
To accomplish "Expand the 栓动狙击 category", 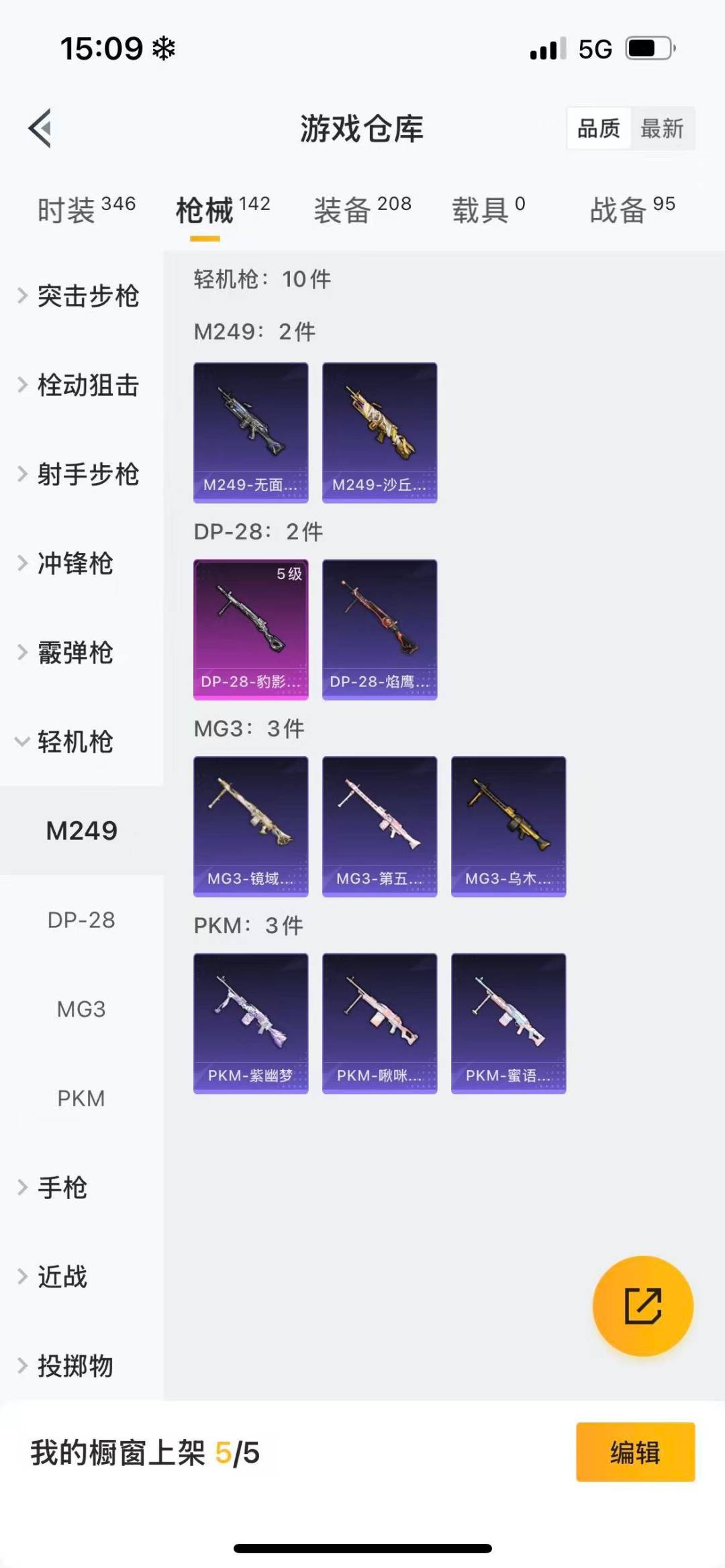I will [81, 385].
